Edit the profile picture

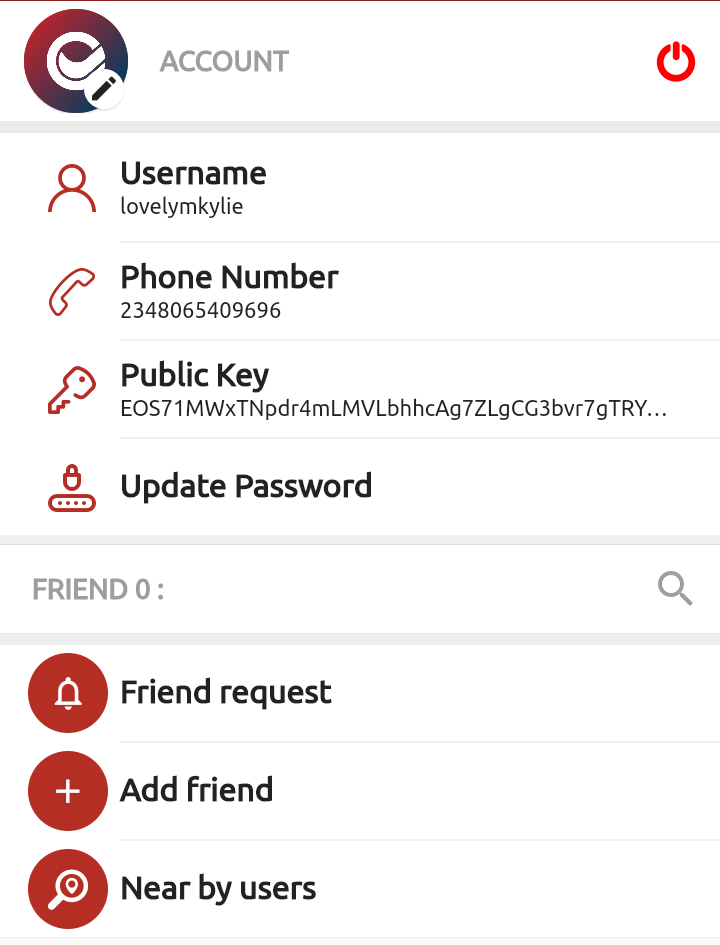[x=101, y=88]
